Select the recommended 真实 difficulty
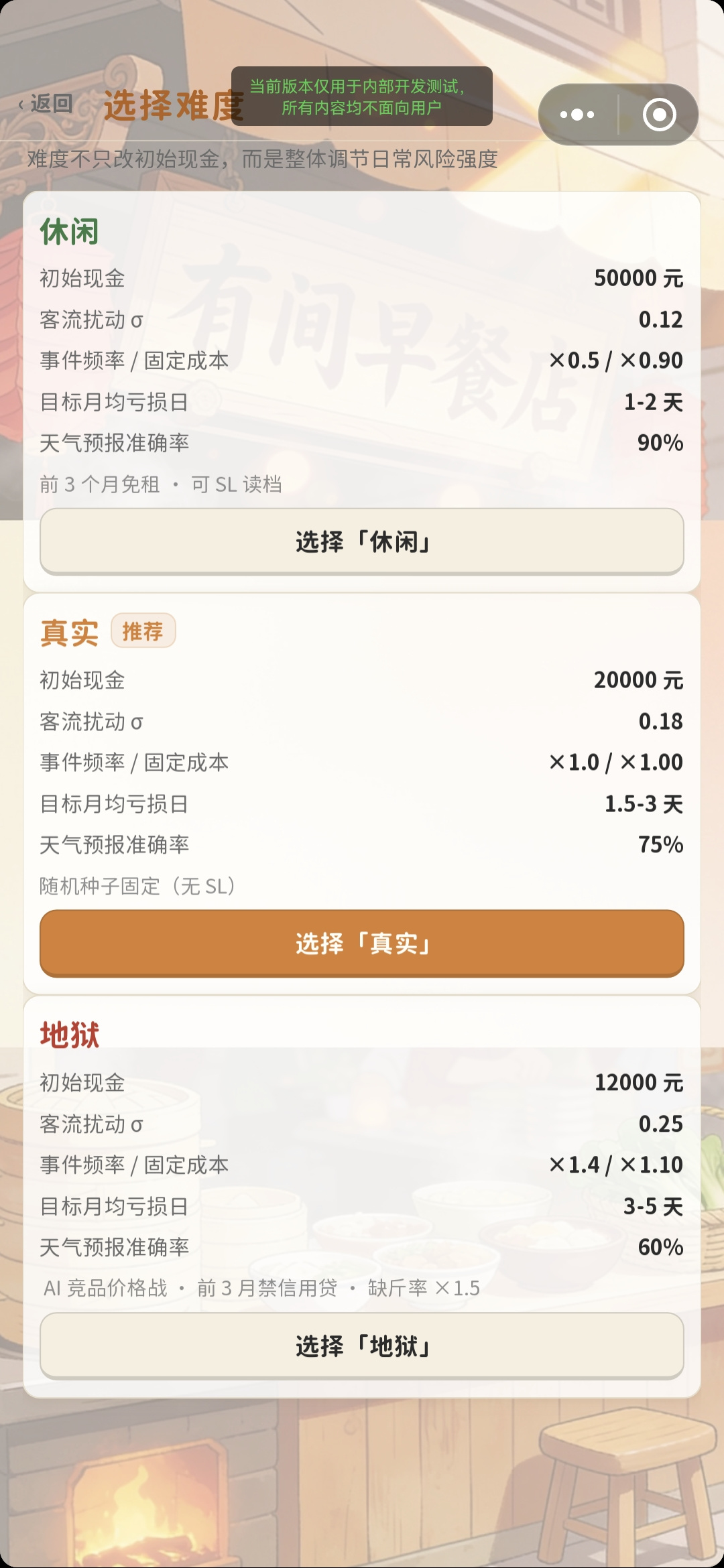724x1568 pixels. coord(362,943)
